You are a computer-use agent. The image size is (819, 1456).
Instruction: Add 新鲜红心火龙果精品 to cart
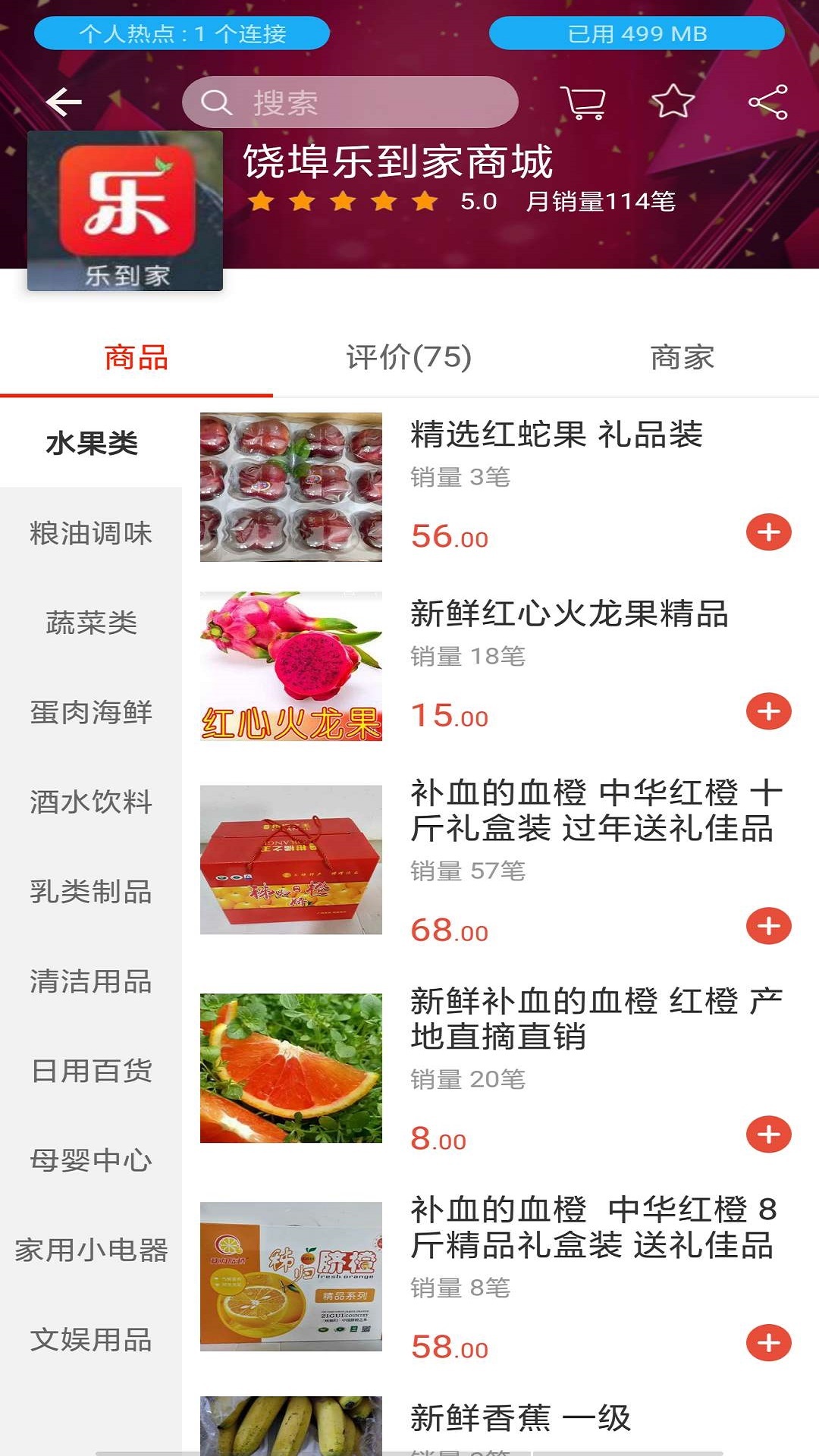click(768, 711)
